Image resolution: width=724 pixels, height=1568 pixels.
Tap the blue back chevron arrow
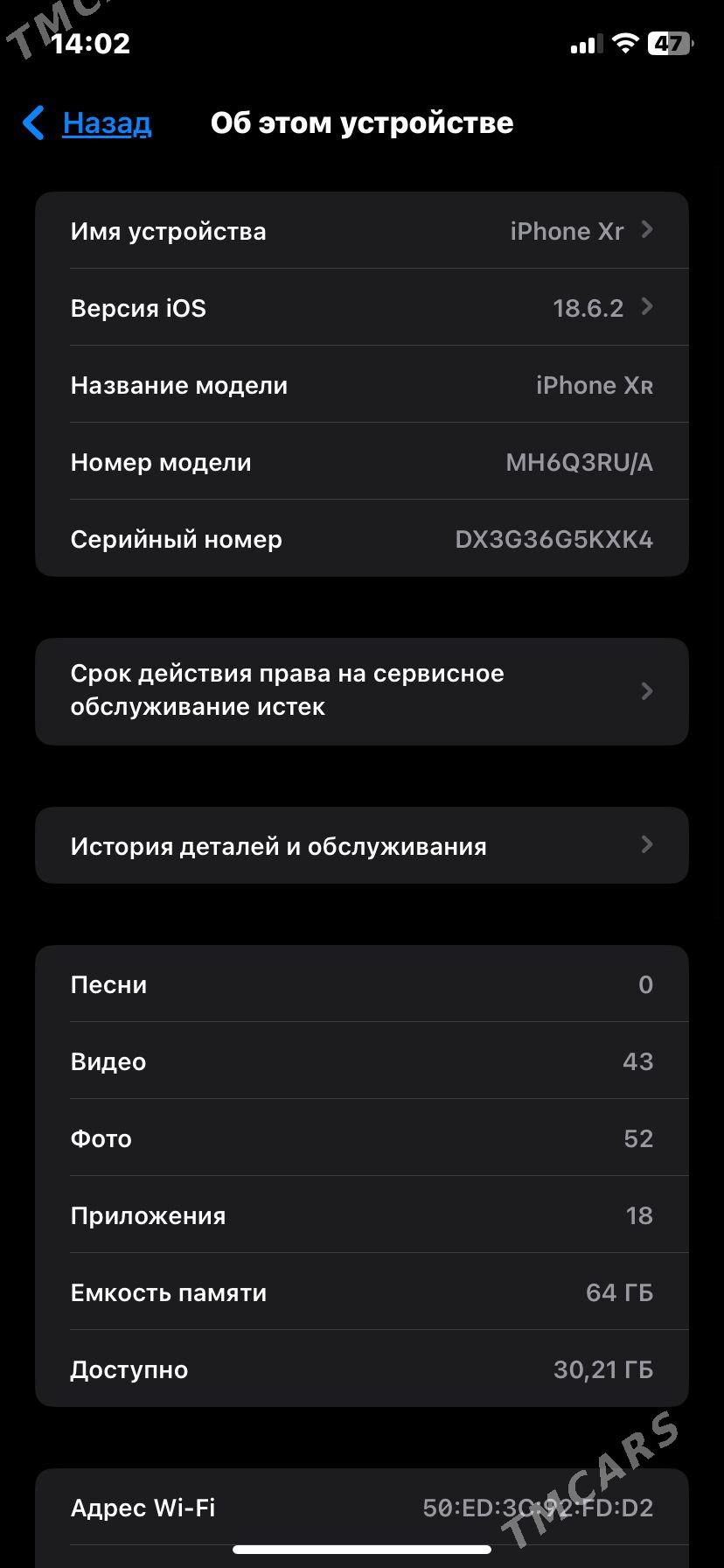click(x=33, y=123)
